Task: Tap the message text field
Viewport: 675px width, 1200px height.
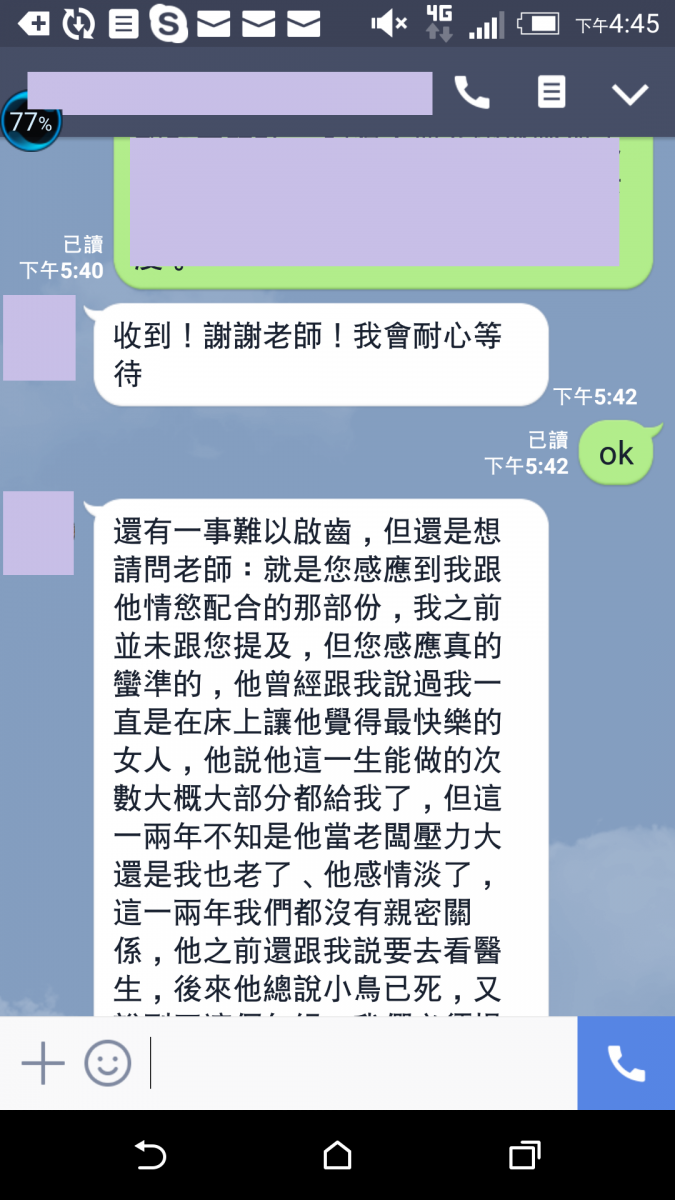Action: pyautogui.click(x=360, y=1062)
